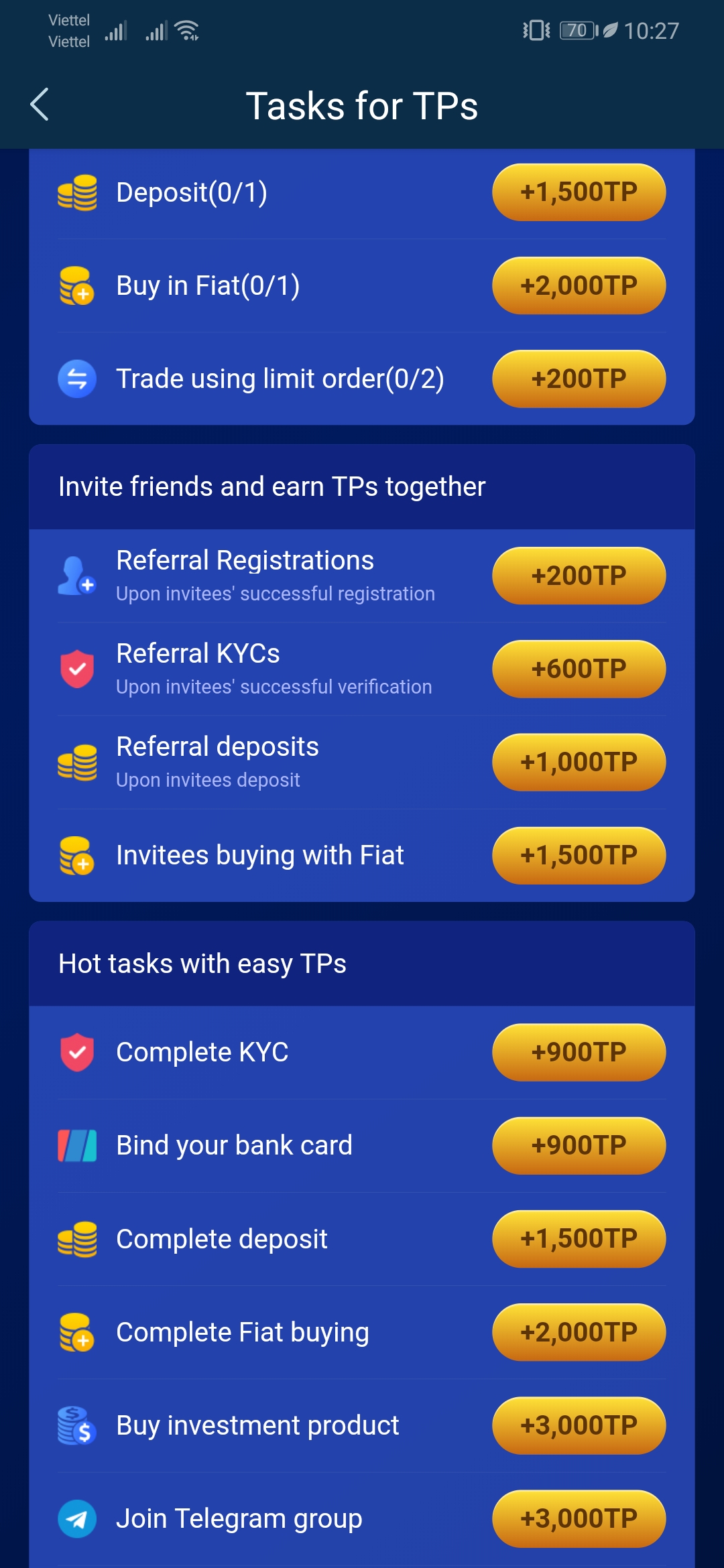The height and width of the screenshot is (1568, 724).
Task: Click the Complete KYC shield icon
Action: [76, 1052]
